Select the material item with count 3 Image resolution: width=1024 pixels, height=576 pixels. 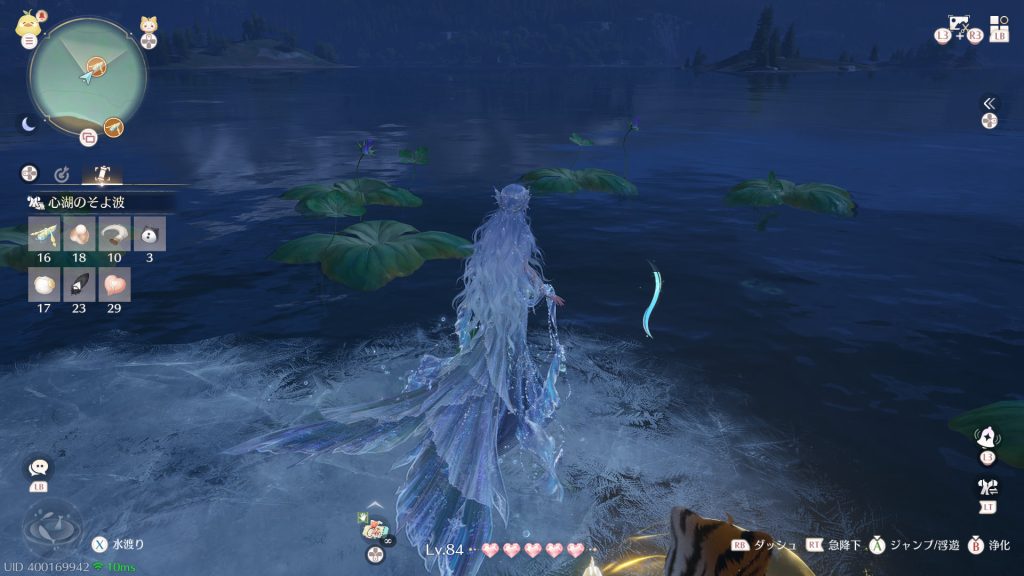click(x=149, y=235)
